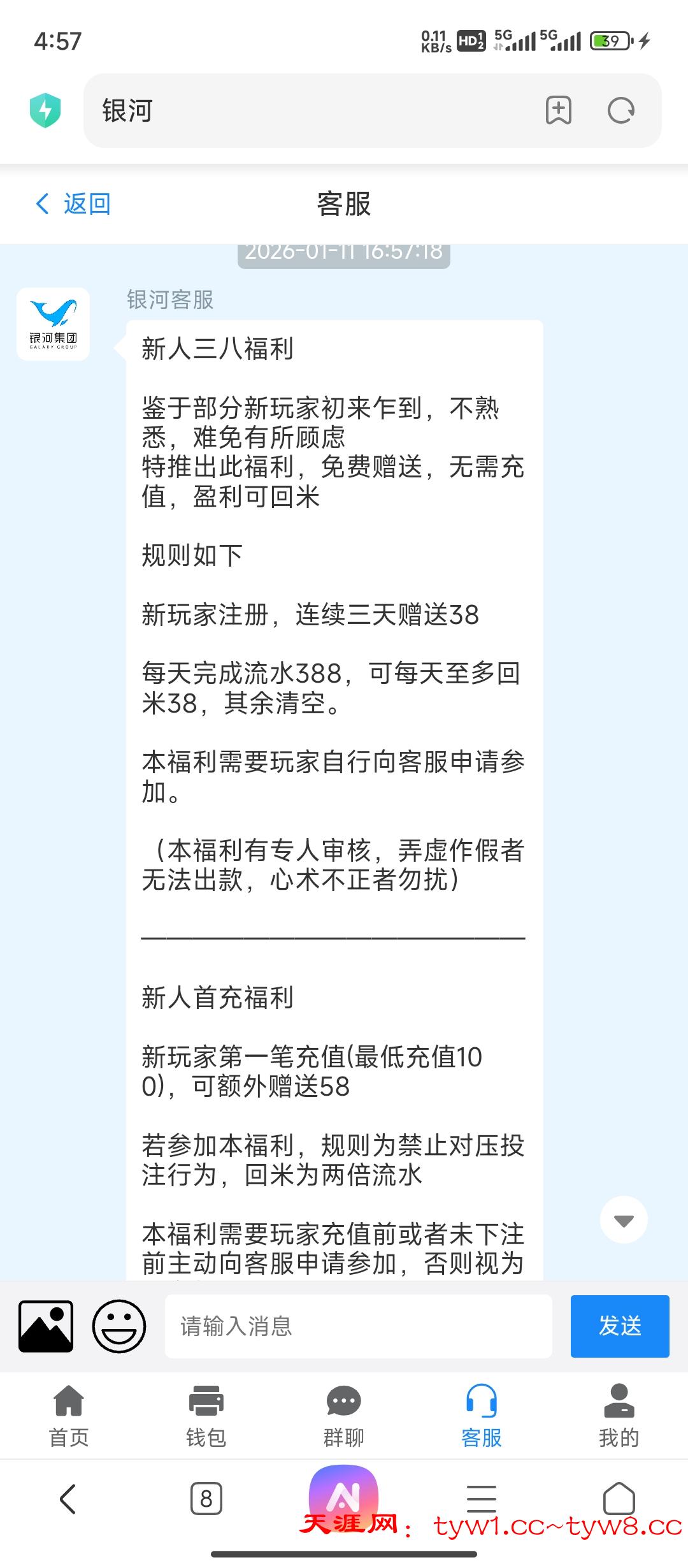688x1568 pixels.
Task: Jump to latest message with down arrow
Action: (x=624, y=1219)
